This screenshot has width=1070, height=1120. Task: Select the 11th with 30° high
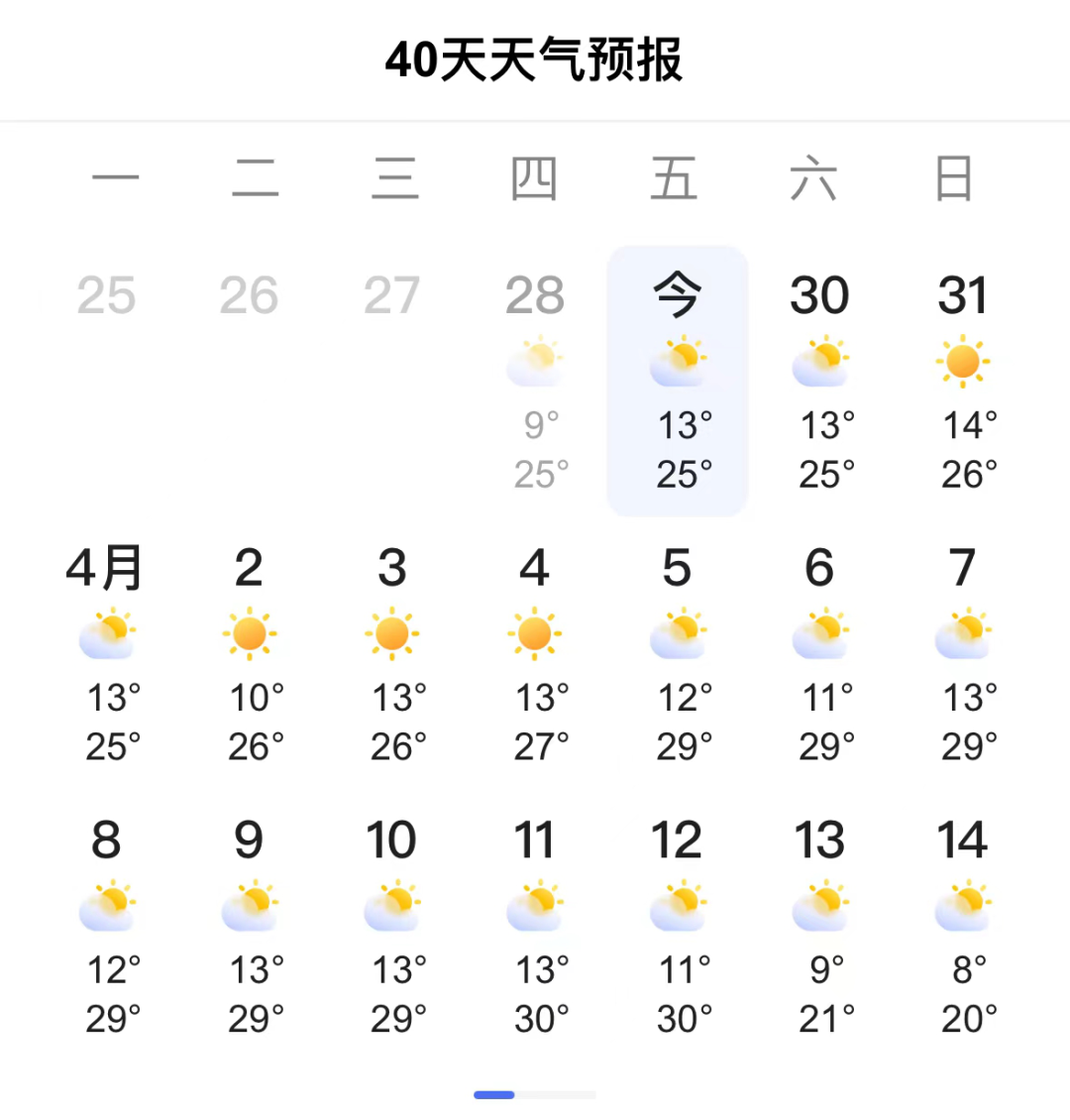click(535, 925)
